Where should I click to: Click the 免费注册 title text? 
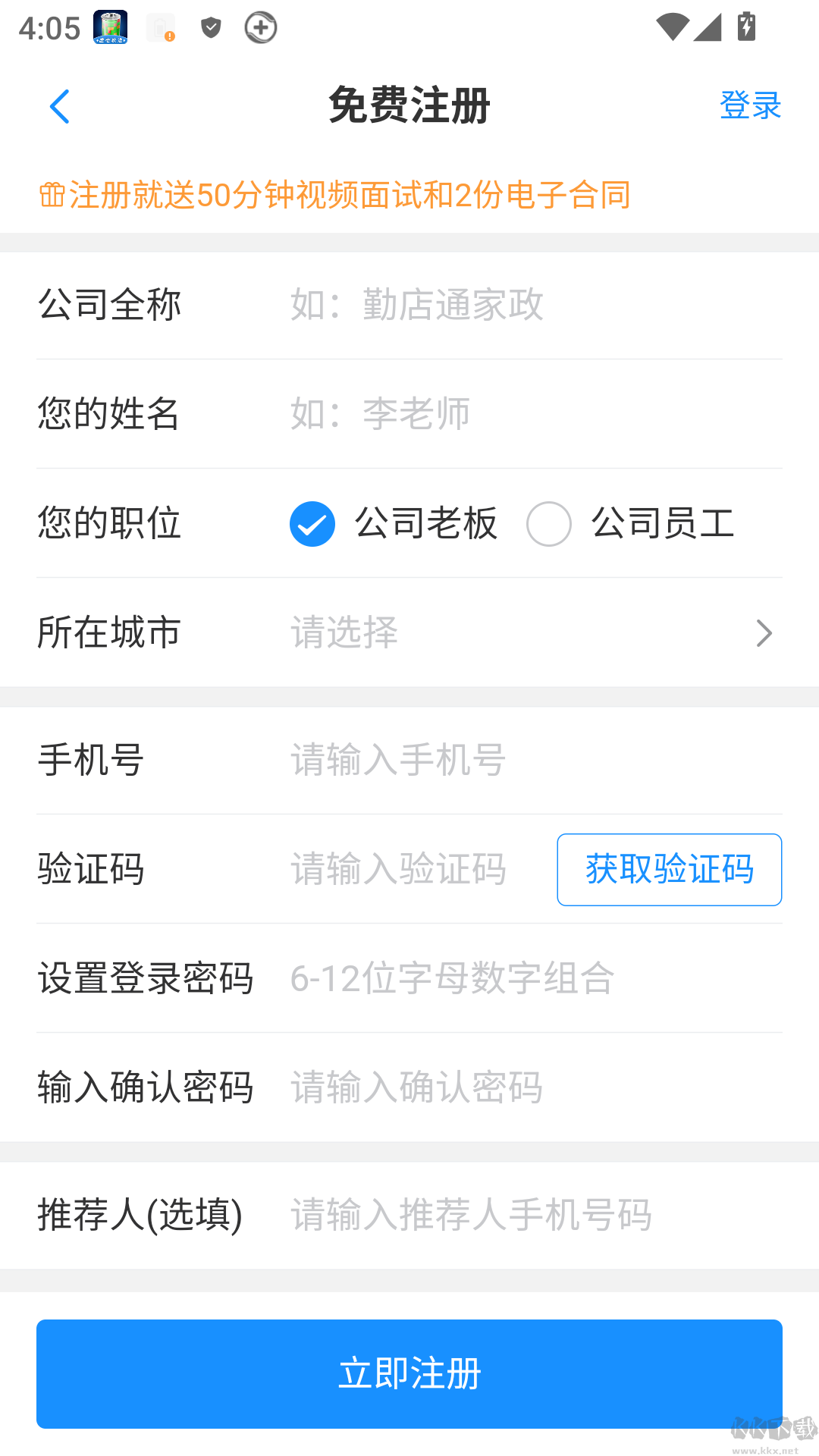click(409, 105)
